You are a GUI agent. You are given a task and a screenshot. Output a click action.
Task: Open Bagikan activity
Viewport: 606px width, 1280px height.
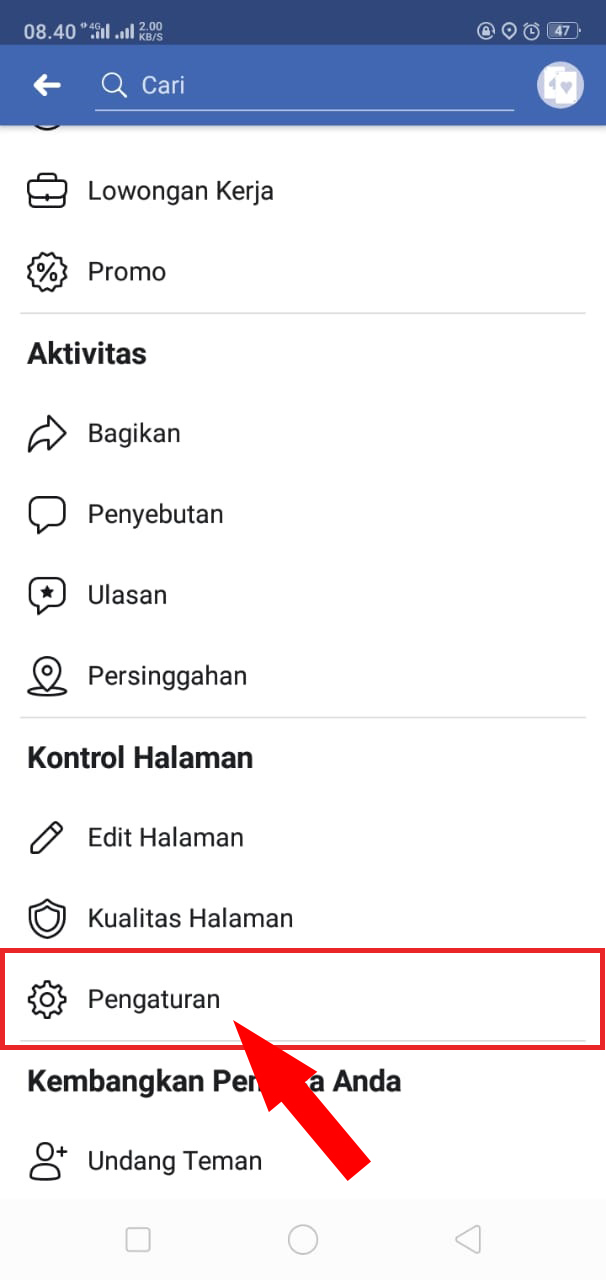tap(134, 434)
